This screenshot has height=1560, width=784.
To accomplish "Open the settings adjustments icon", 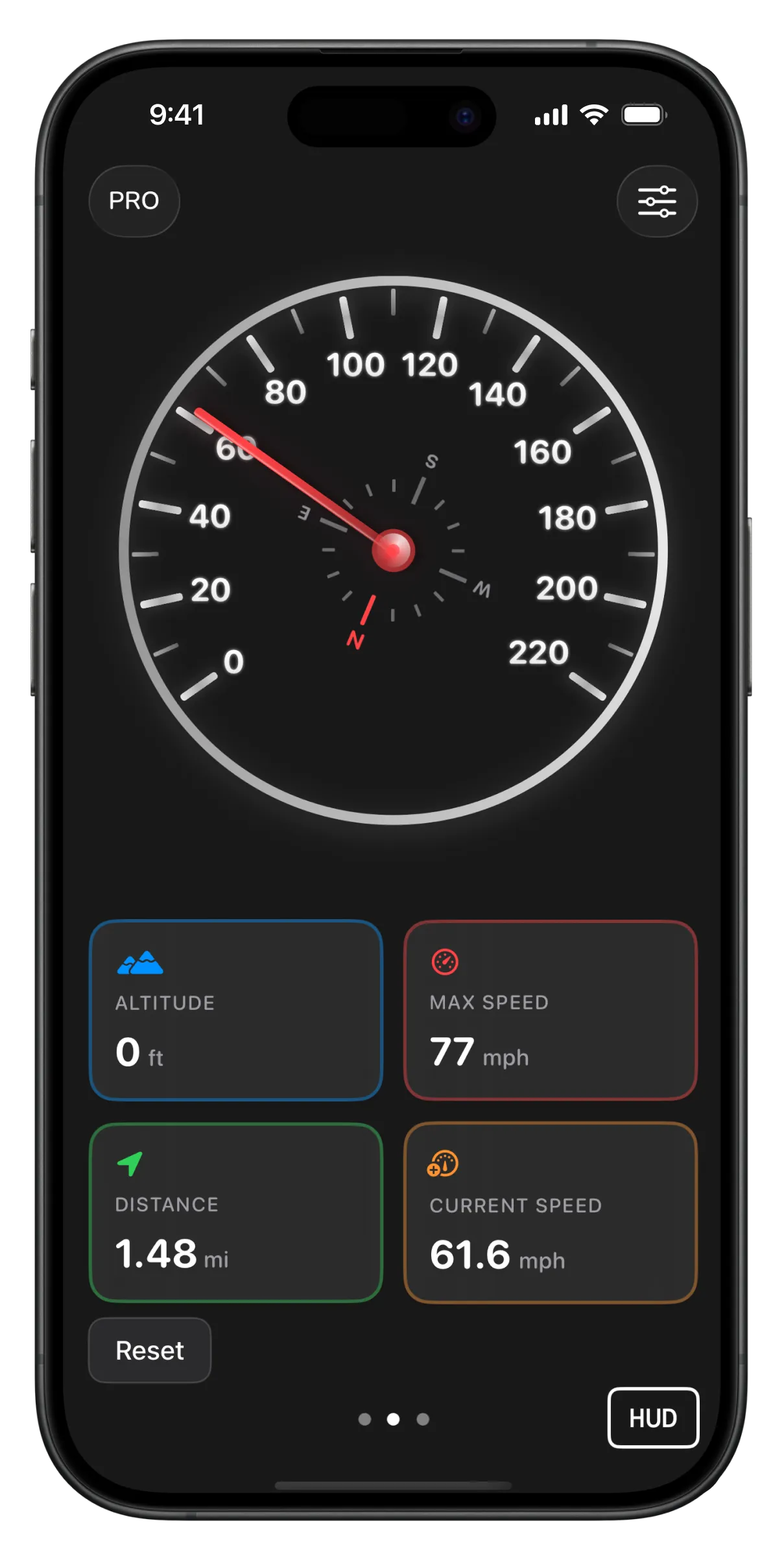I will point(656,202).
